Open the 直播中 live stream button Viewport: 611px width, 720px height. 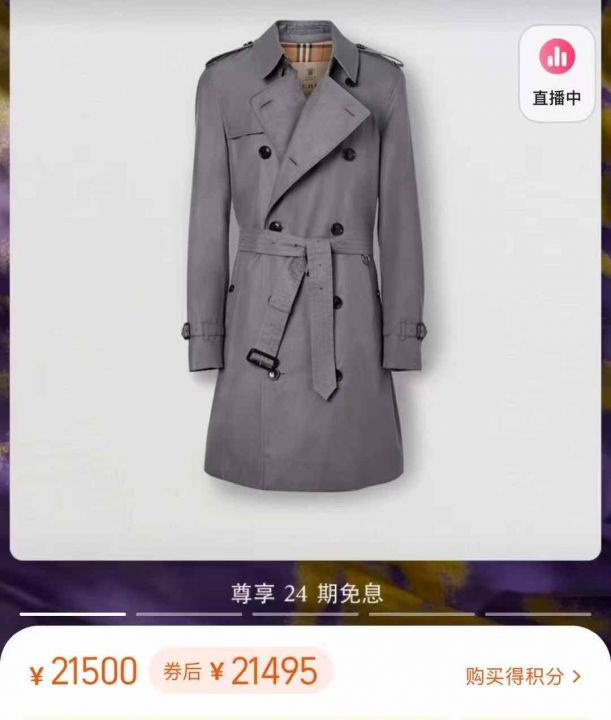click(x=557, y=72)
